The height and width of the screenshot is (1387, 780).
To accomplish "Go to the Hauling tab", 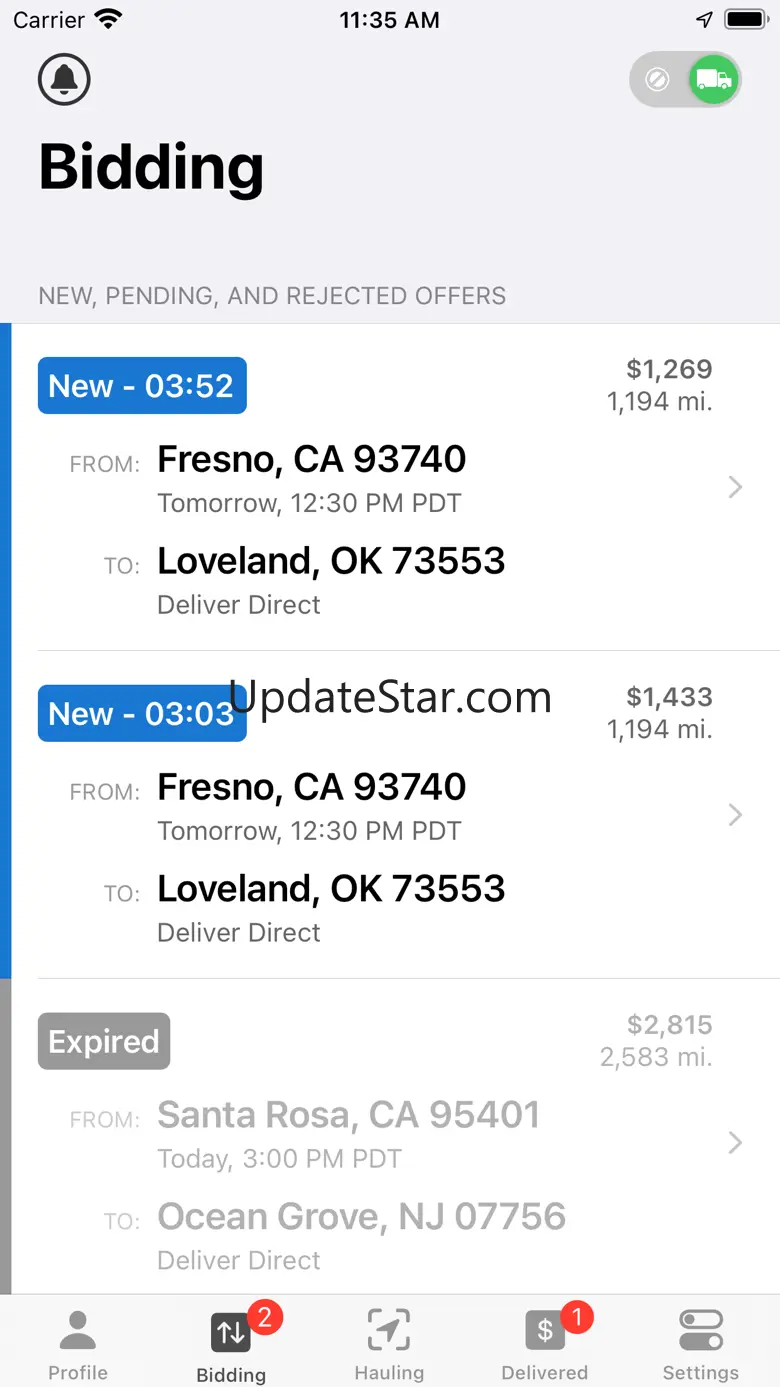I will [389, 1343].
